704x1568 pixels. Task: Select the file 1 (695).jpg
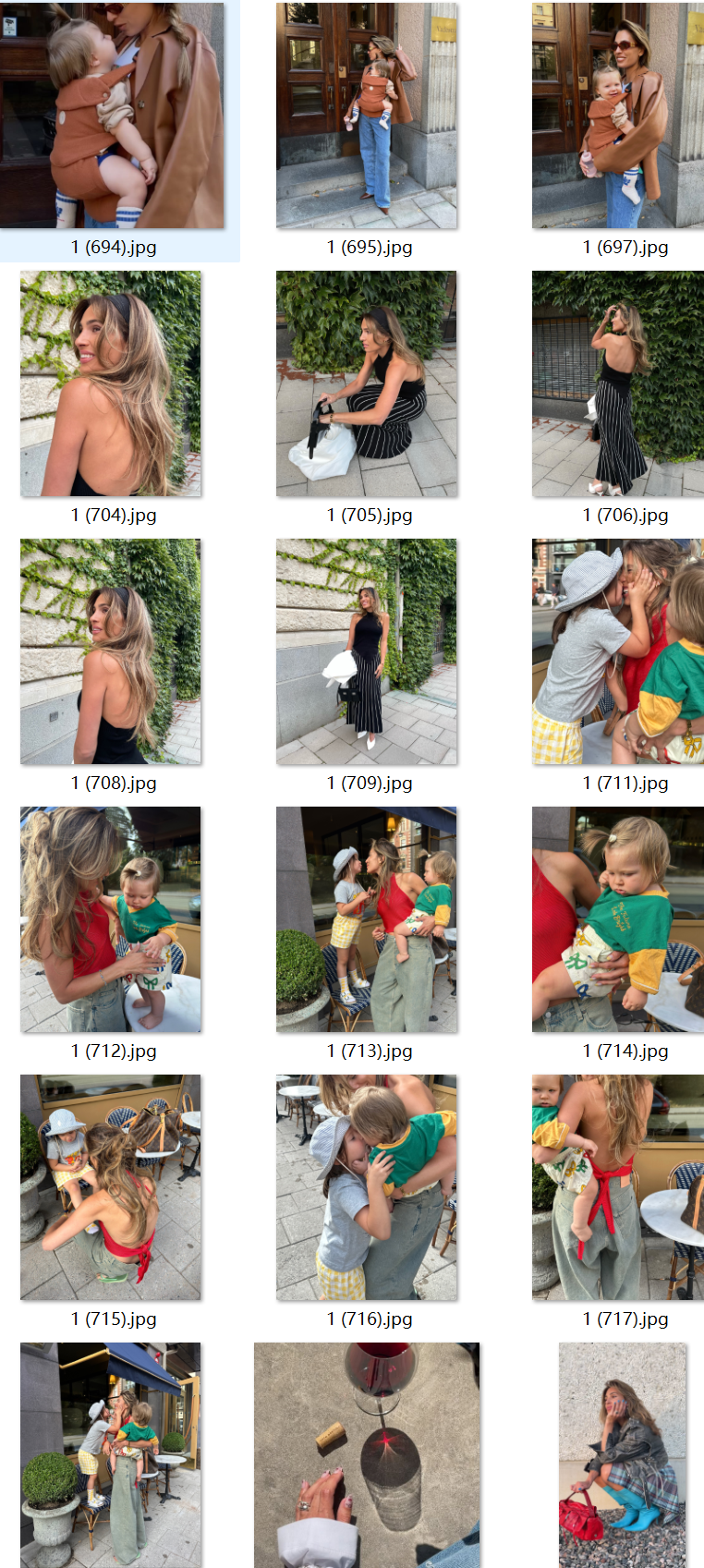point(367,115)
